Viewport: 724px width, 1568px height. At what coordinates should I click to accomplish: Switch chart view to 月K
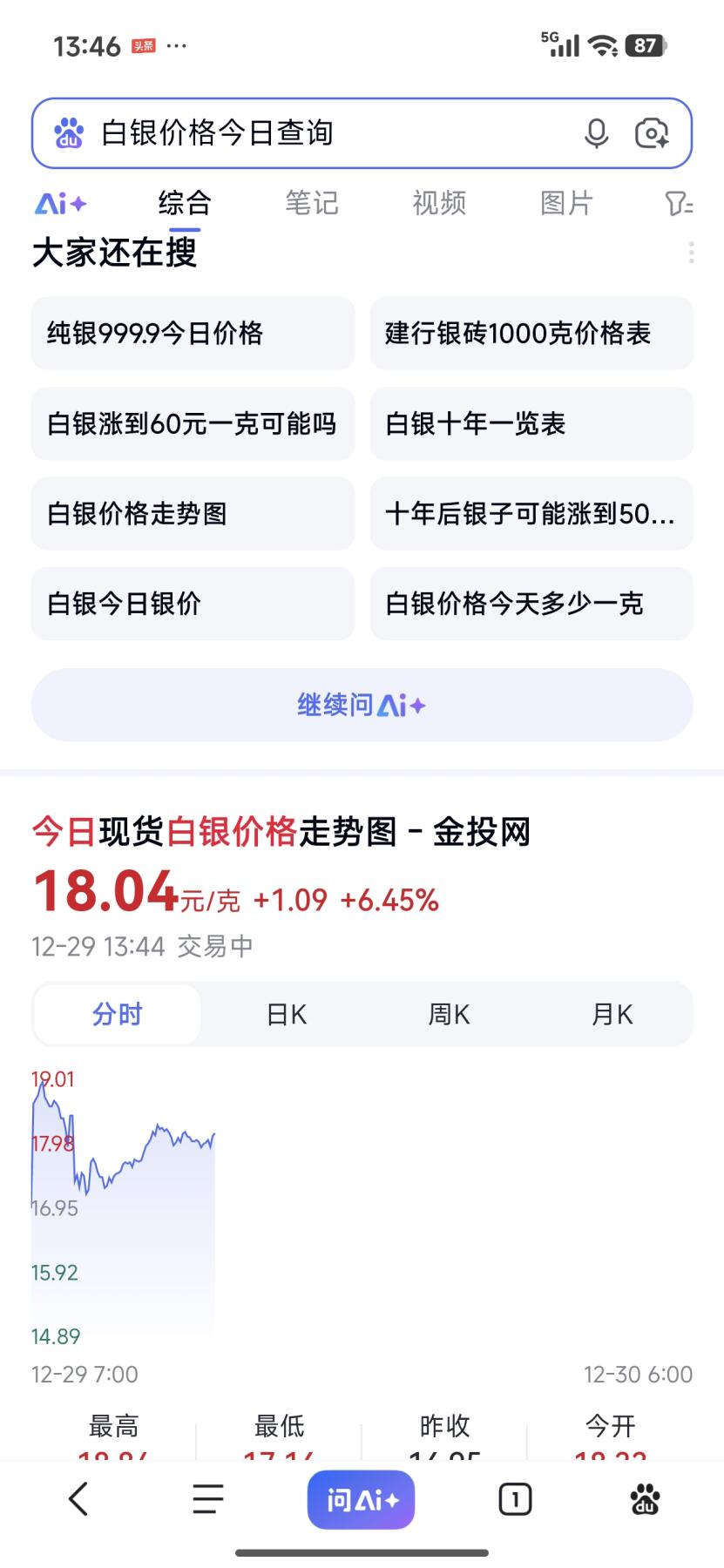click(612, 1013)
